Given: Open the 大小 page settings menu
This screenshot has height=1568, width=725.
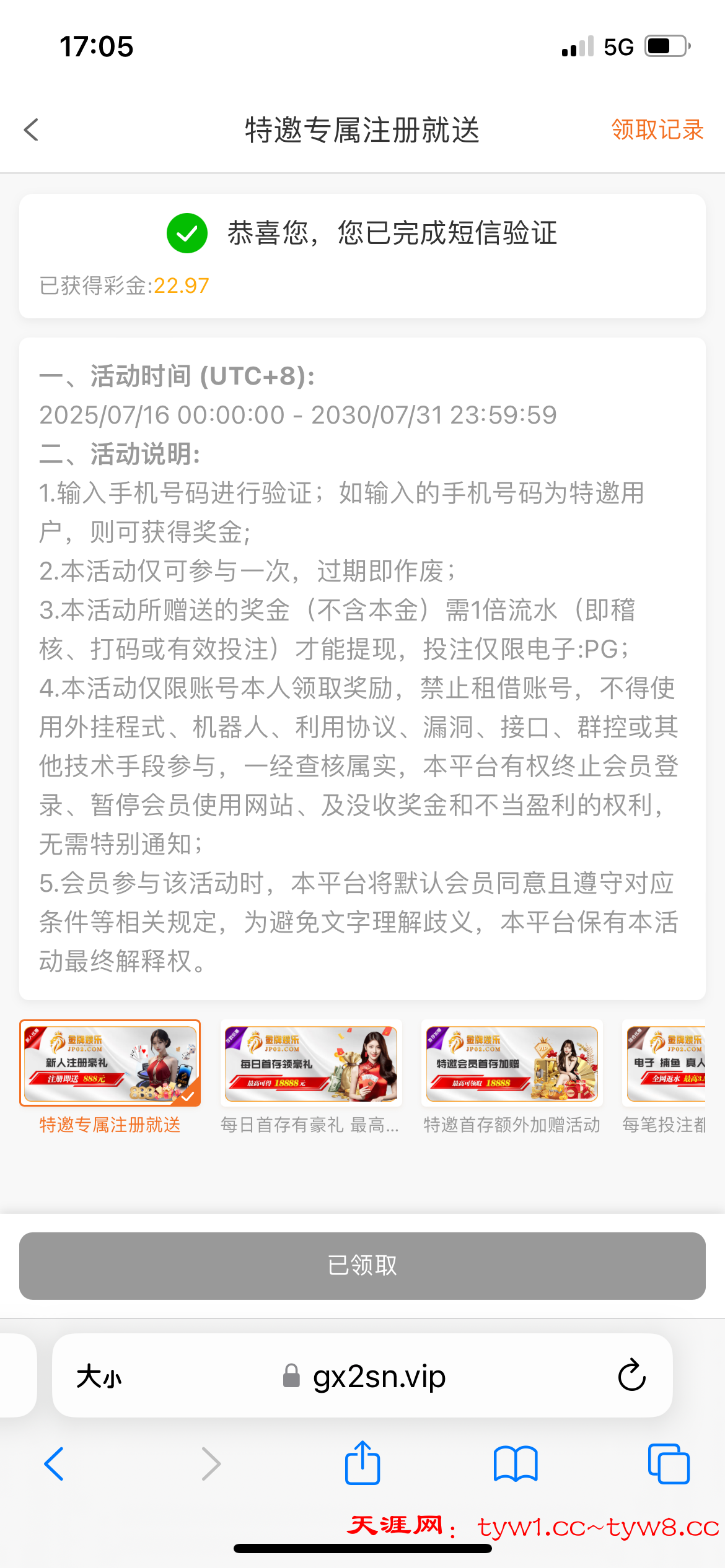Looking at the screenshot, I should (99, 1377).
